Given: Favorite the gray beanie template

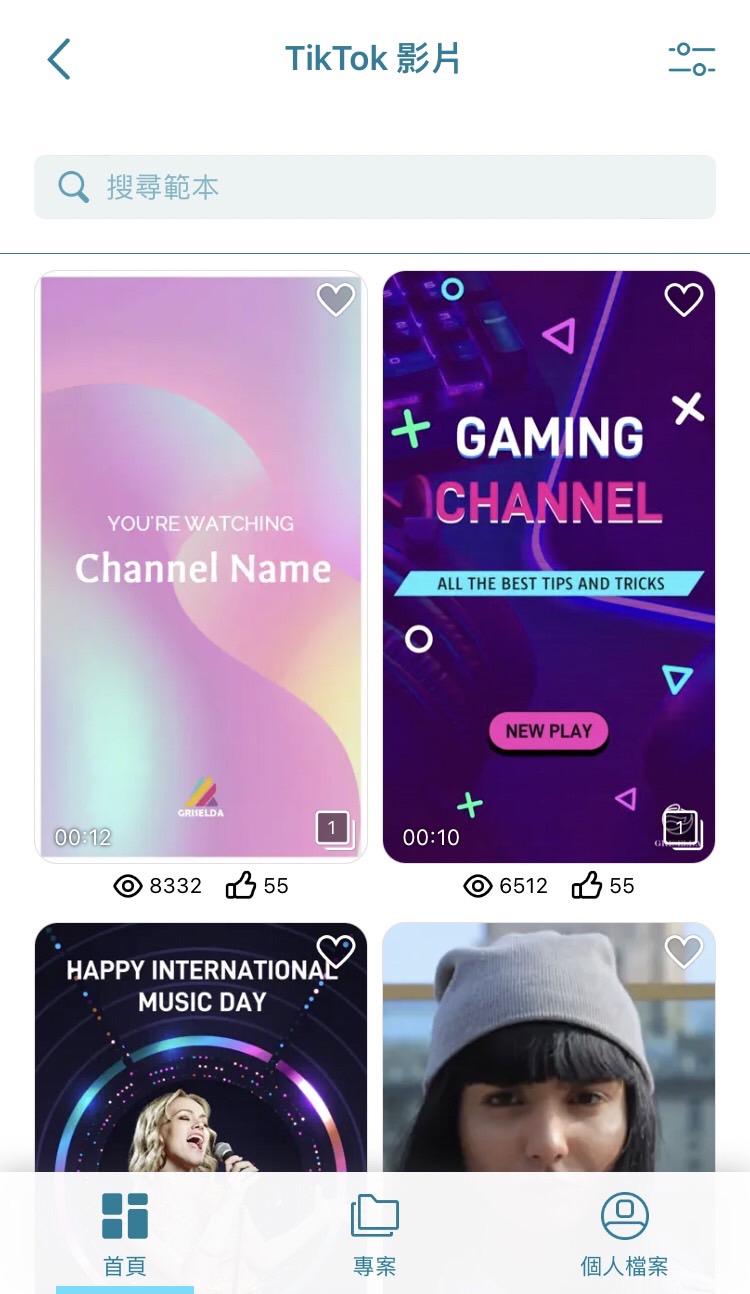Looking at the screenshot, I should click(684, 951).
